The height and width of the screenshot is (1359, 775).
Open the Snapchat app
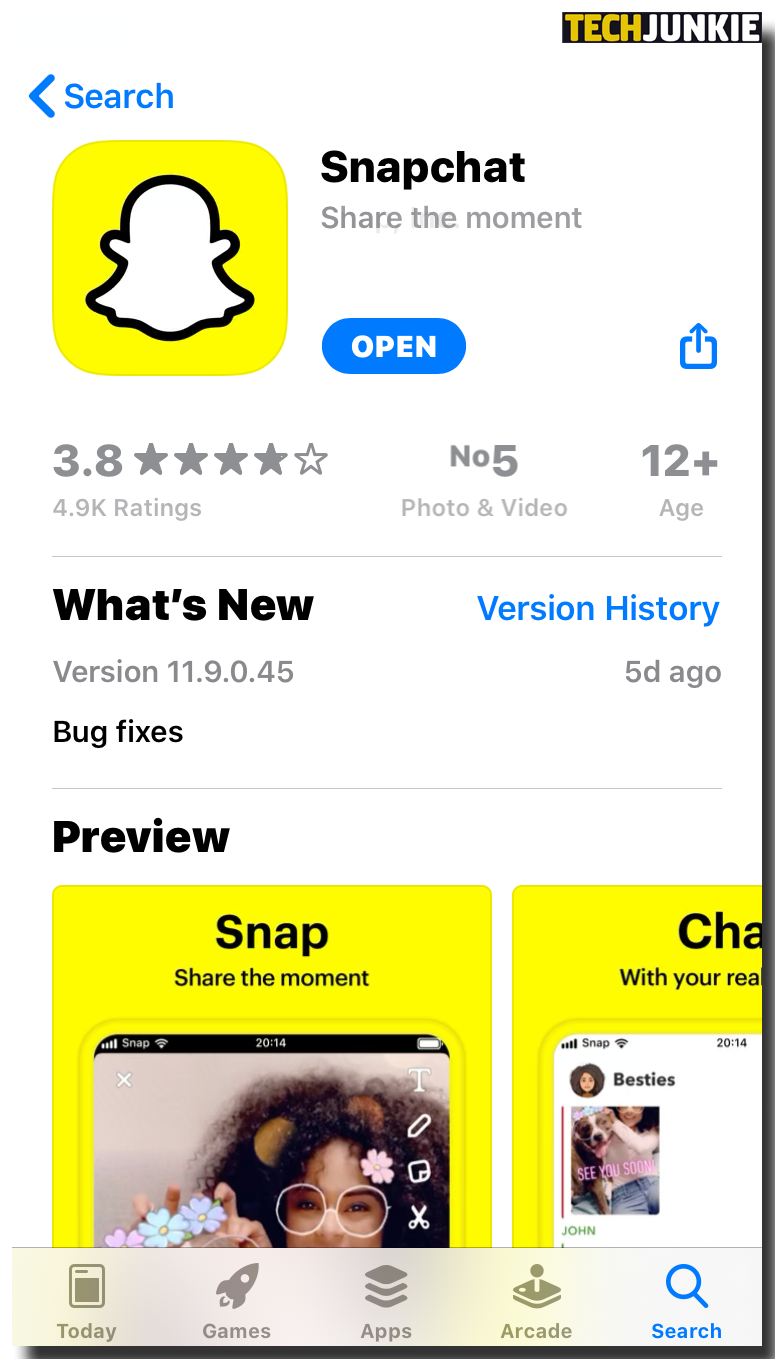point(393,347)
